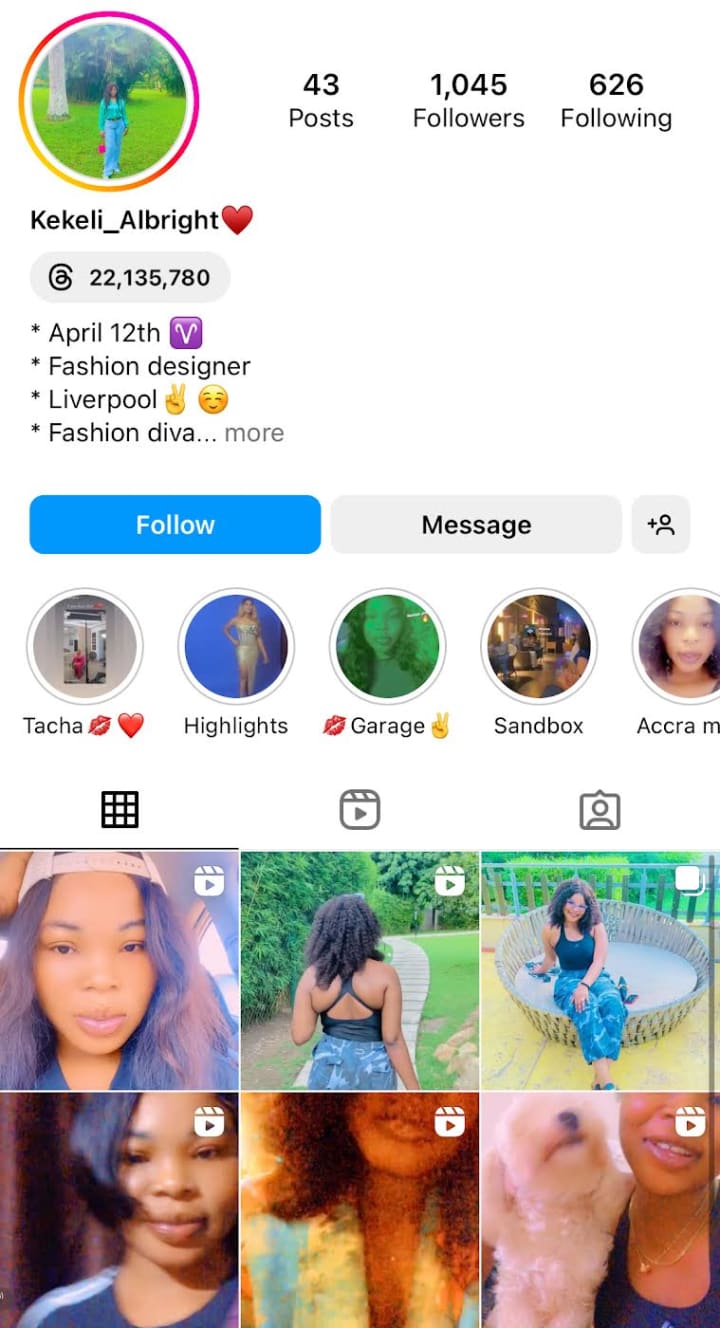The width and height of the screenshot is (720, 1328).
Task: View the 1,045 followers list
Action: [x=468, y=100]
